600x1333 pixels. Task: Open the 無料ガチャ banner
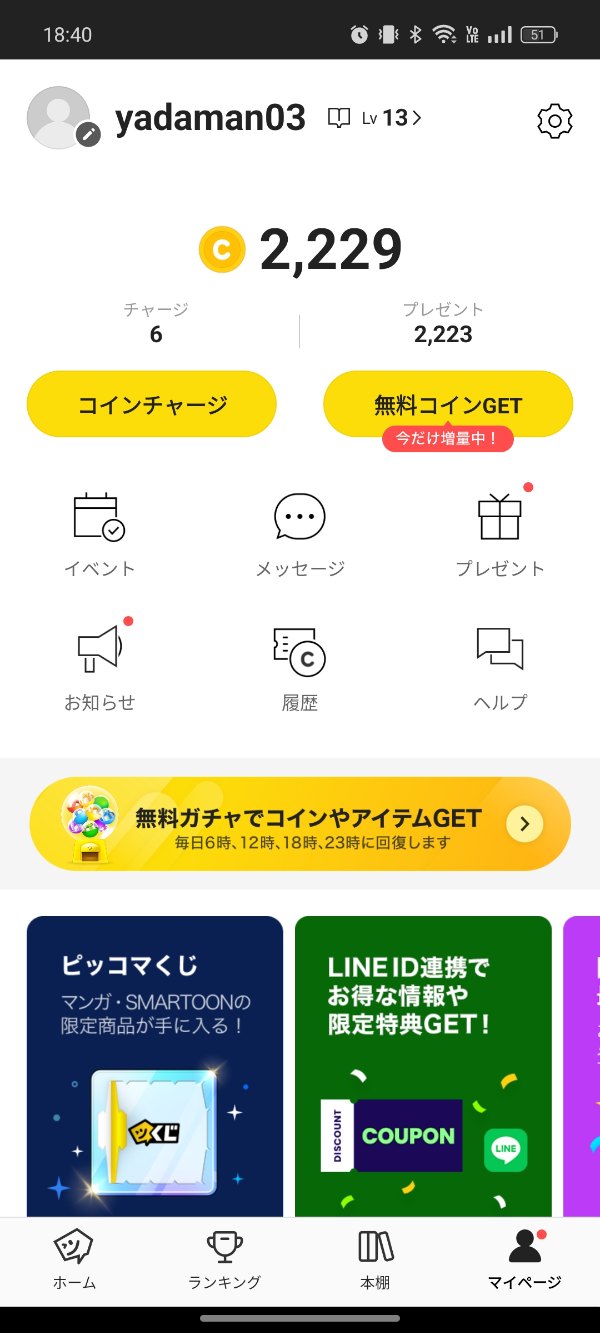click(x=300, y=824)
